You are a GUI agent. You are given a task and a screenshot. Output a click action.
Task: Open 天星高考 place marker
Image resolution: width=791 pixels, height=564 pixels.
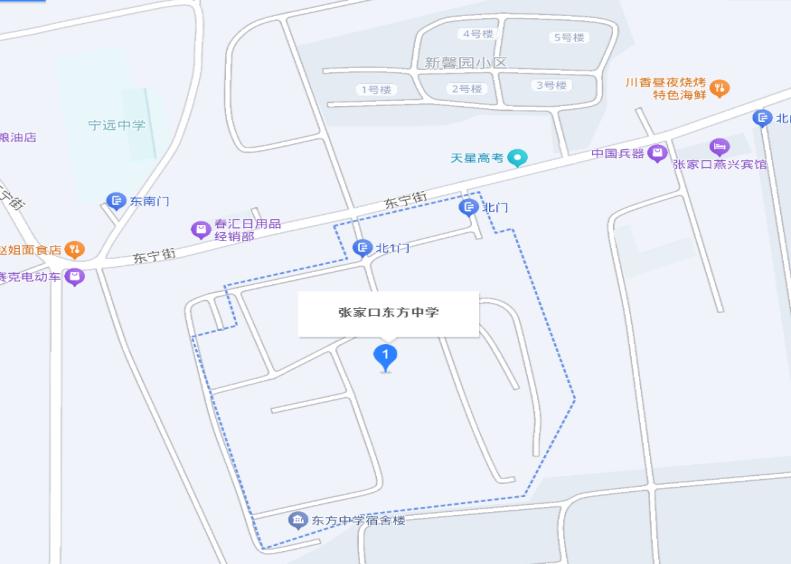[x=516, y=157]
